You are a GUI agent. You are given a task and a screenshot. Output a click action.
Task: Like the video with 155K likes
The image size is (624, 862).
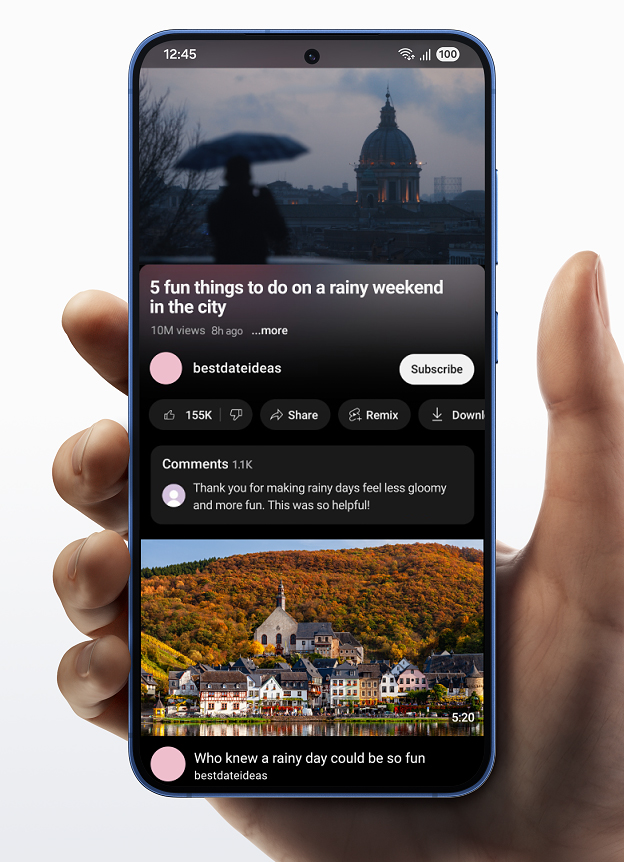188,415
